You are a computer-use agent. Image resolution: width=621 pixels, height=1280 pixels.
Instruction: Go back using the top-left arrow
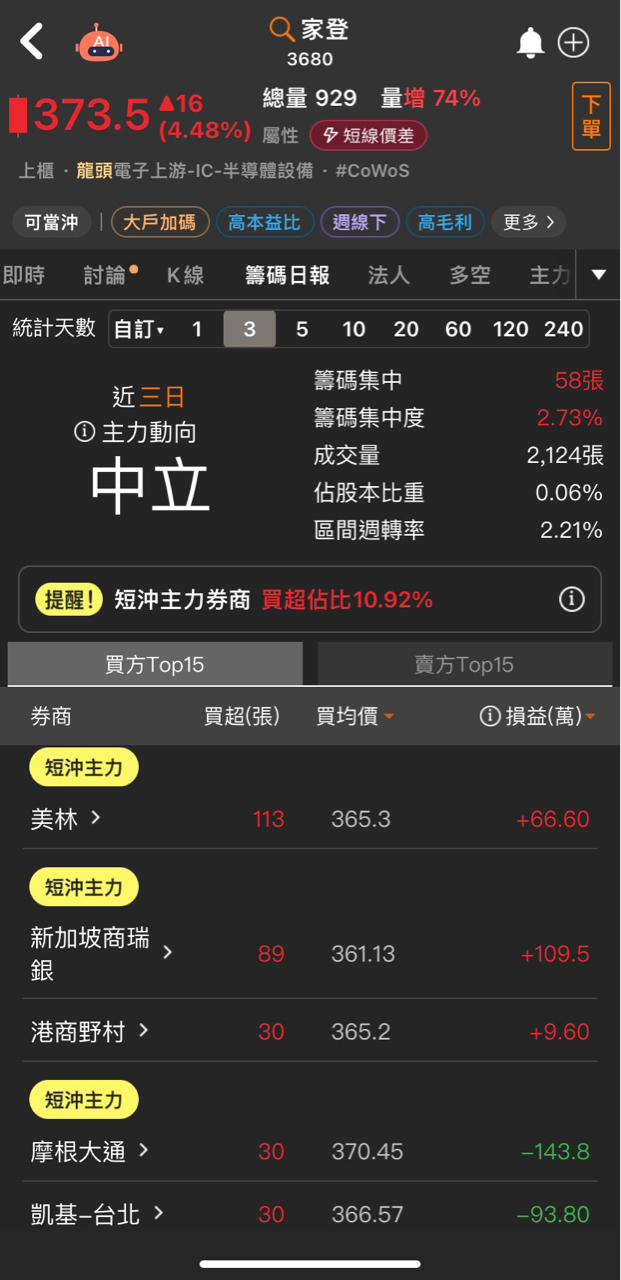33,42
